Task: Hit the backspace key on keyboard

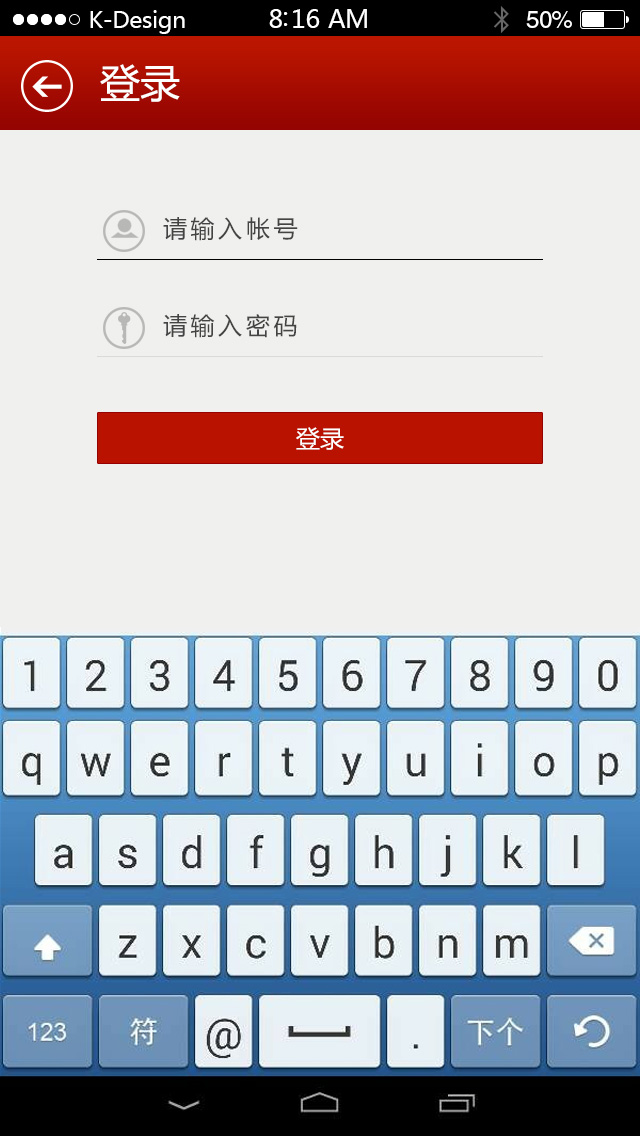Action: (592, 941)
